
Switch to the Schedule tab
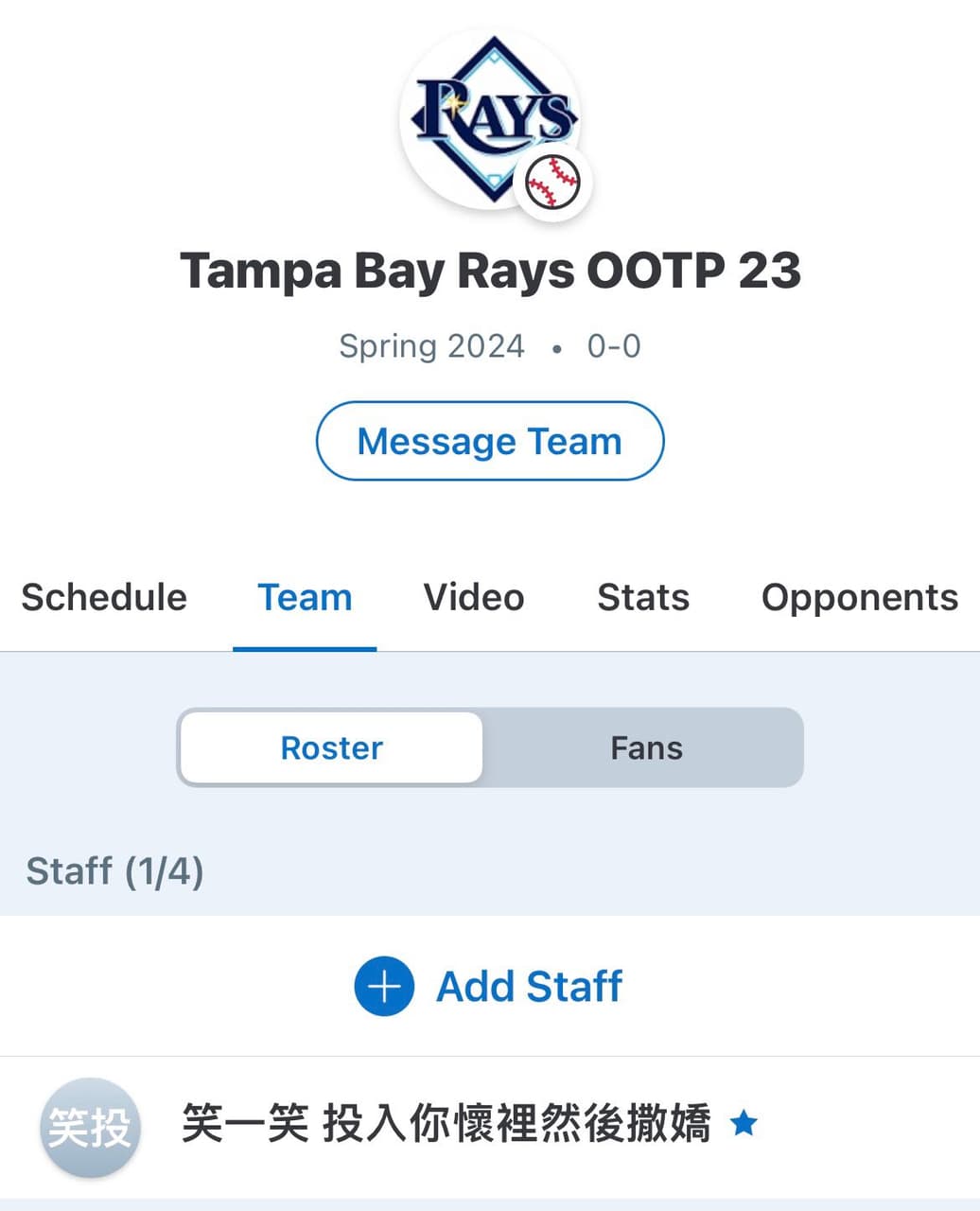click(x=104, y=598)
